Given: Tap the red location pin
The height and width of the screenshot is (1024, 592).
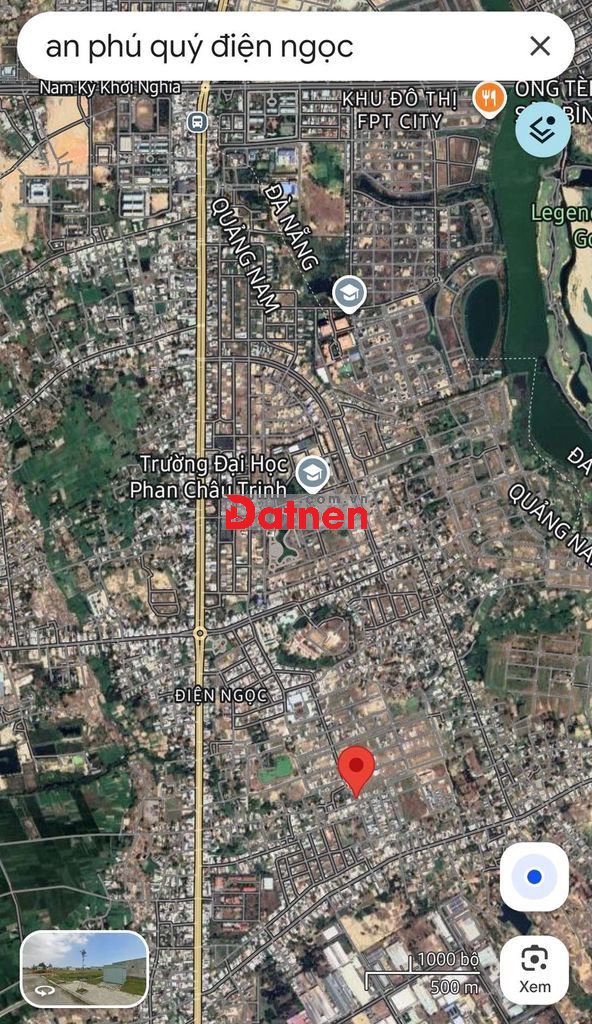Looking at the screenshot, I should click(x=356, y=771).
